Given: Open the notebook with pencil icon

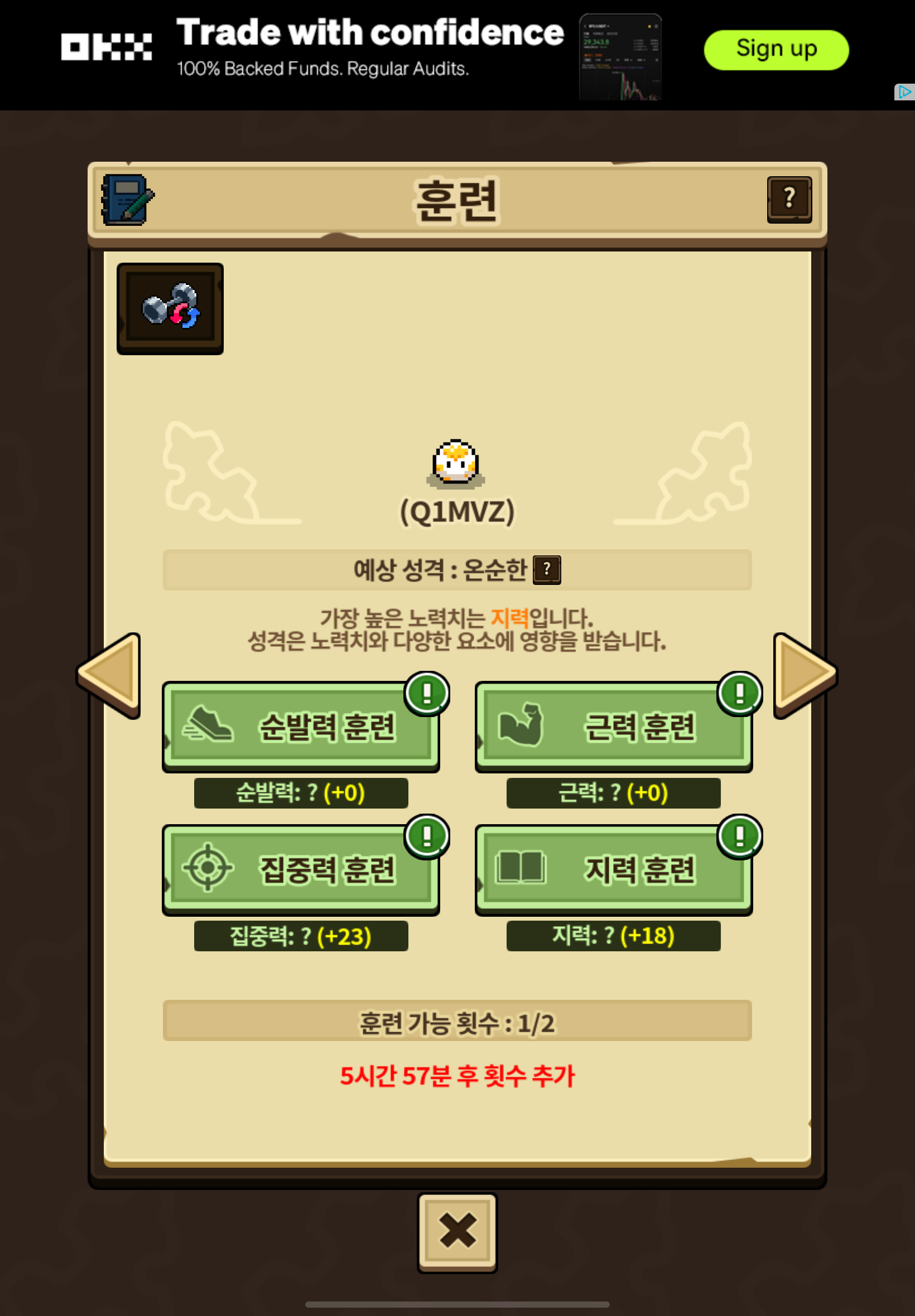Looking at the screenshot, I should (127, 200).
